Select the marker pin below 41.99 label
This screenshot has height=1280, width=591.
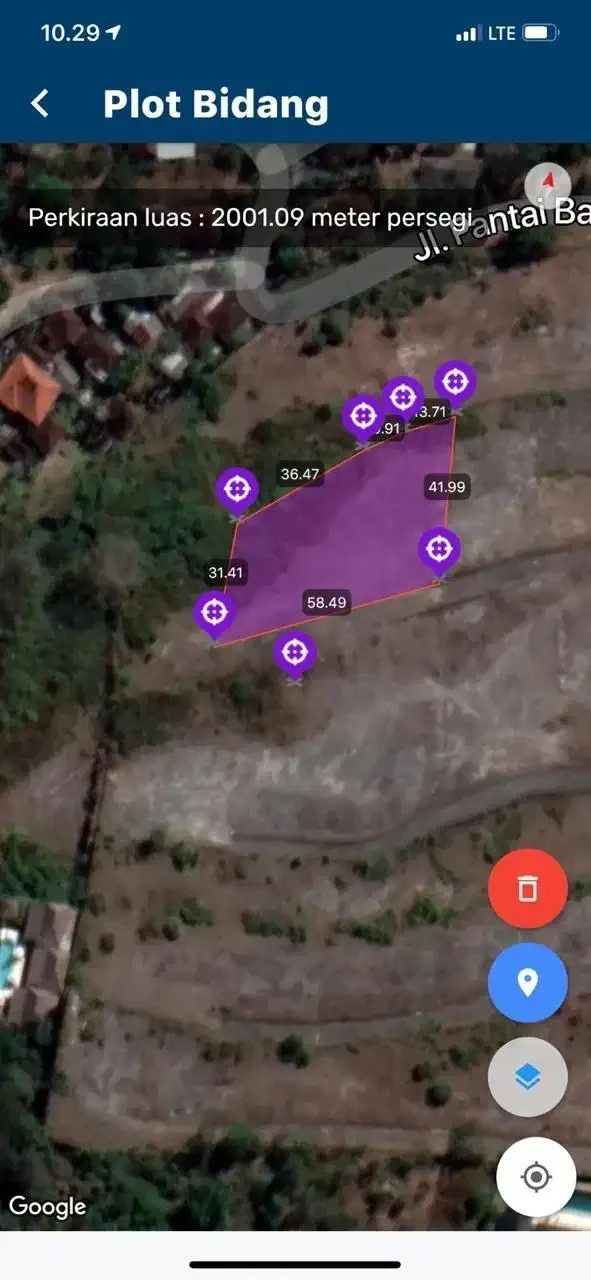[x=439, y=550]
